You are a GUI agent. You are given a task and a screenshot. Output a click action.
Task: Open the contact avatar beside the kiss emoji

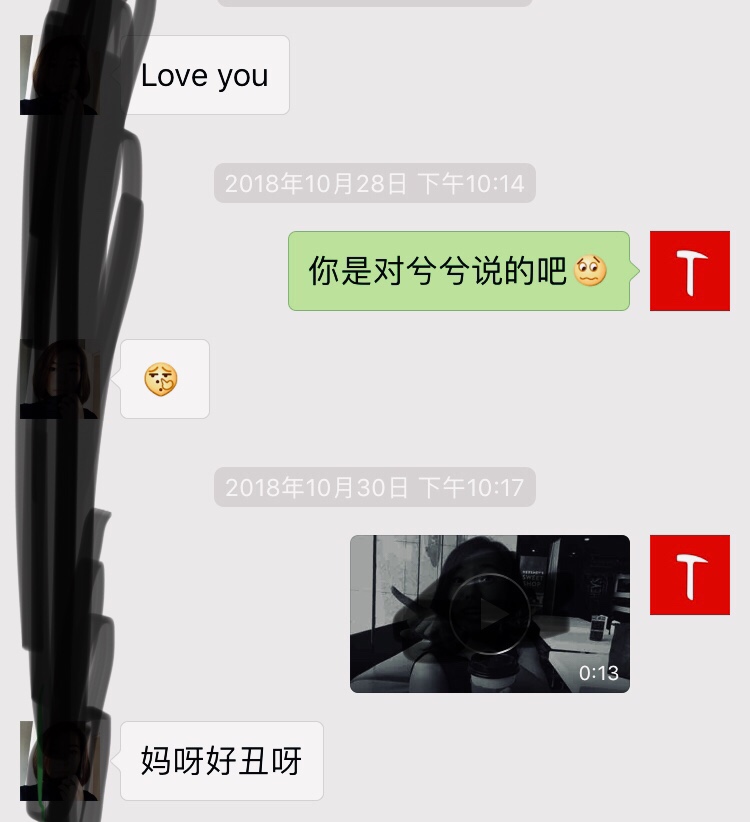tap(58, 379)
